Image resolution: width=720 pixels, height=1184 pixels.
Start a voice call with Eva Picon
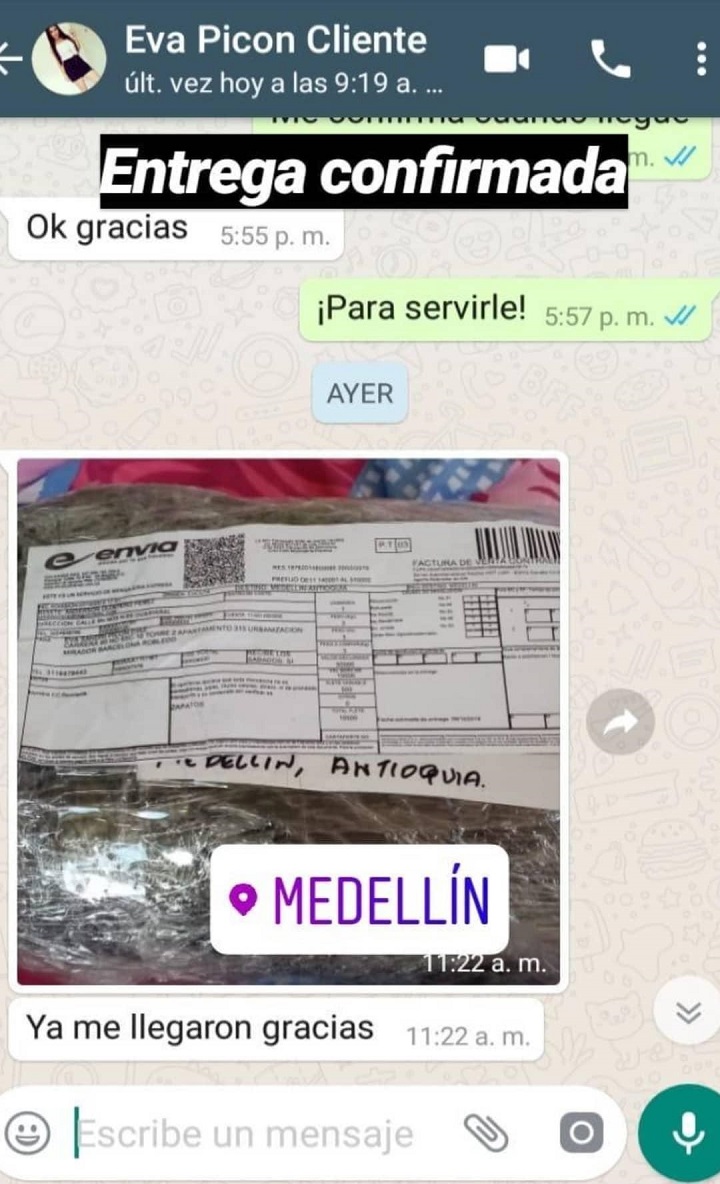pyautogui.click(x=610, y=60)
